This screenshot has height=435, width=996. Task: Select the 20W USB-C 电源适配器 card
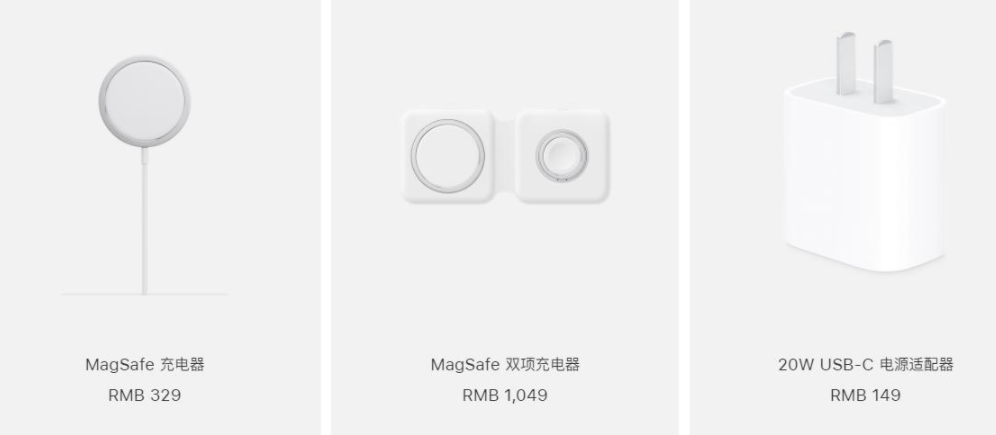[x=865, y=364]
